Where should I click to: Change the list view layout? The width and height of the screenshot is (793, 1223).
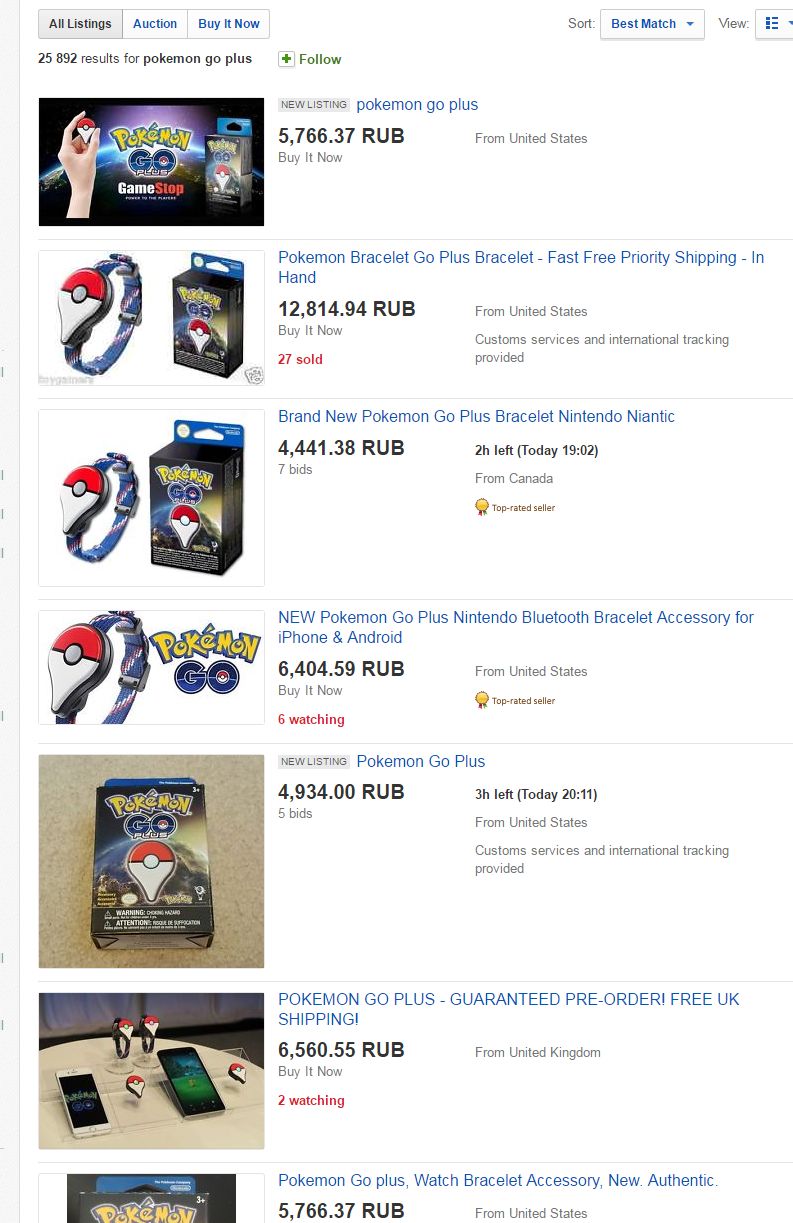774,24
